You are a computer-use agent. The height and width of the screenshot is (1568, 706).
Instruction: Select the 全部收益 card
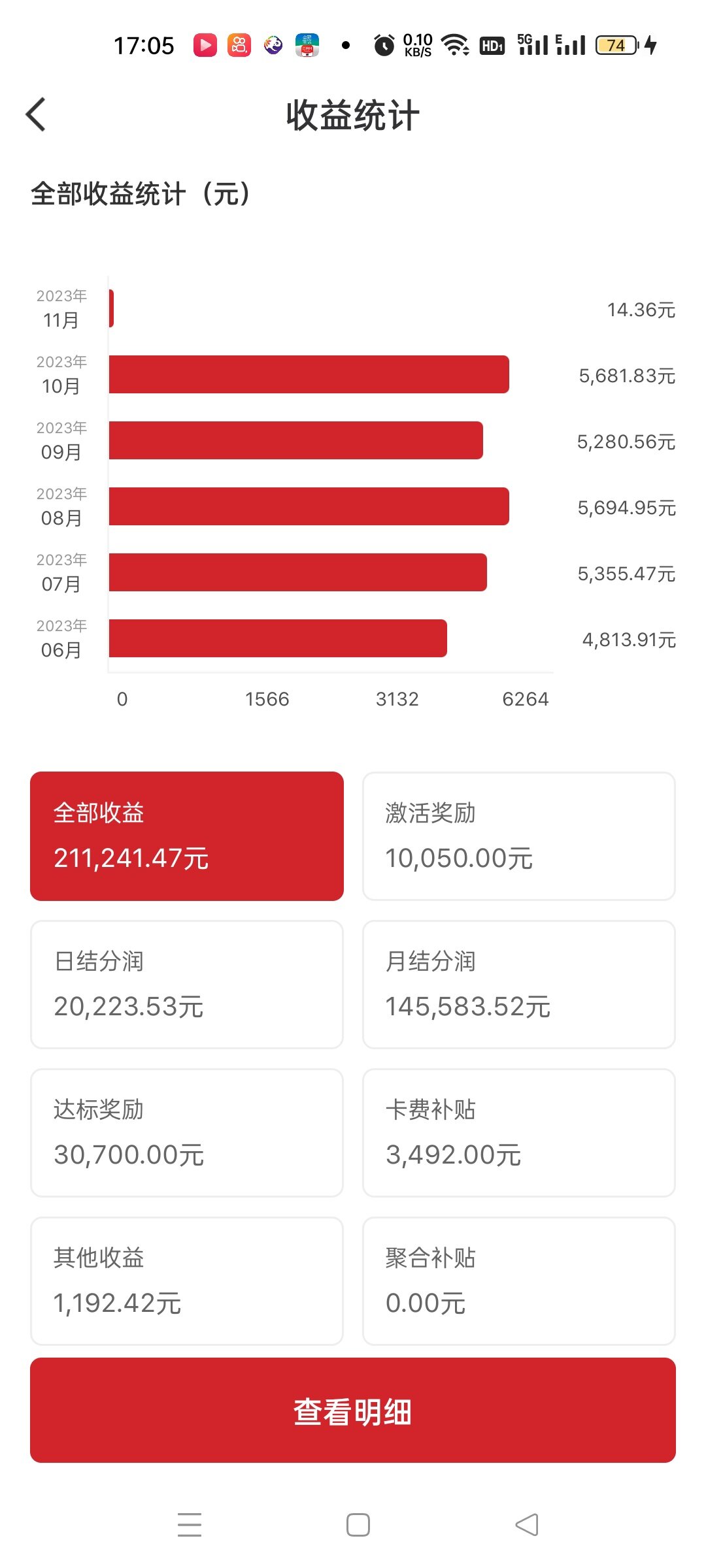187,836
